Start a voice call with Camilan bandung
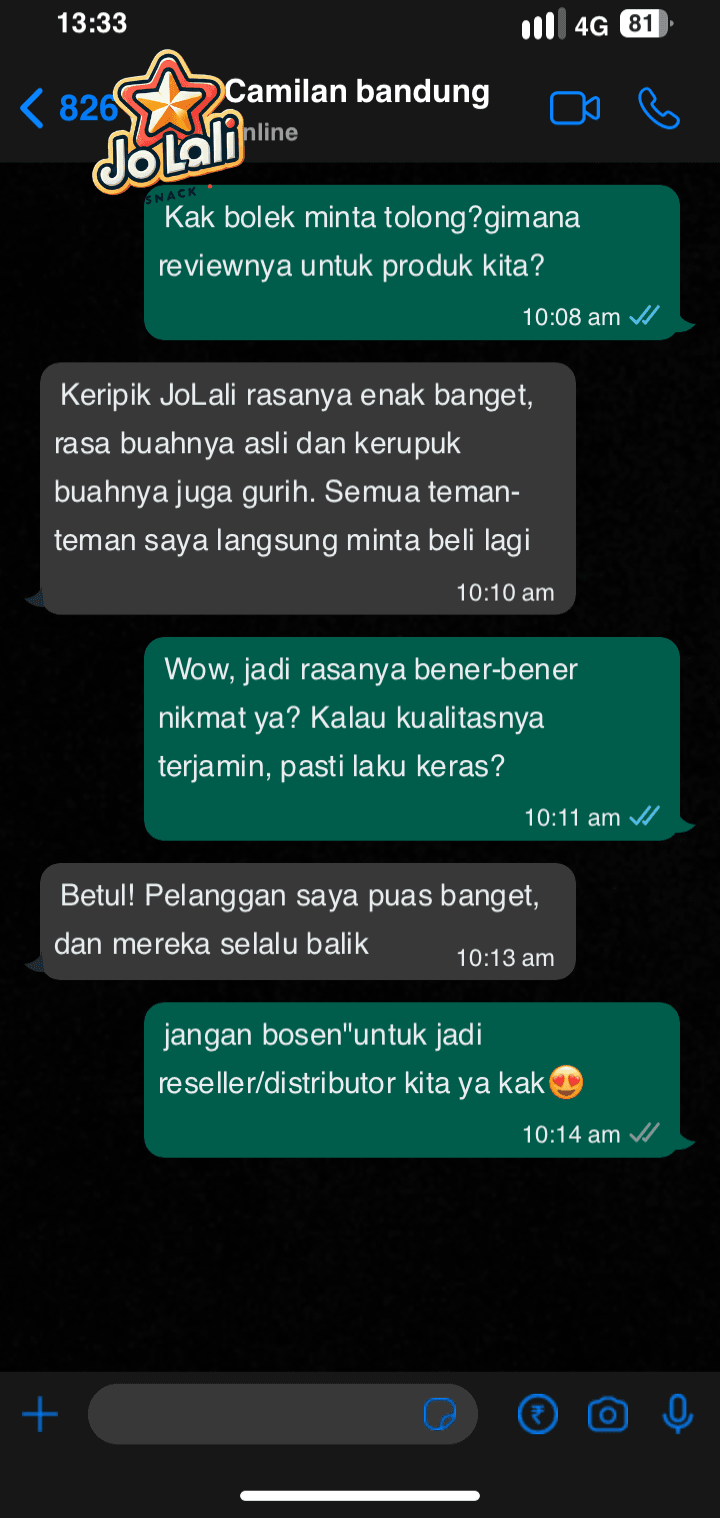The image size is (720, 1518). coord(659,108)
